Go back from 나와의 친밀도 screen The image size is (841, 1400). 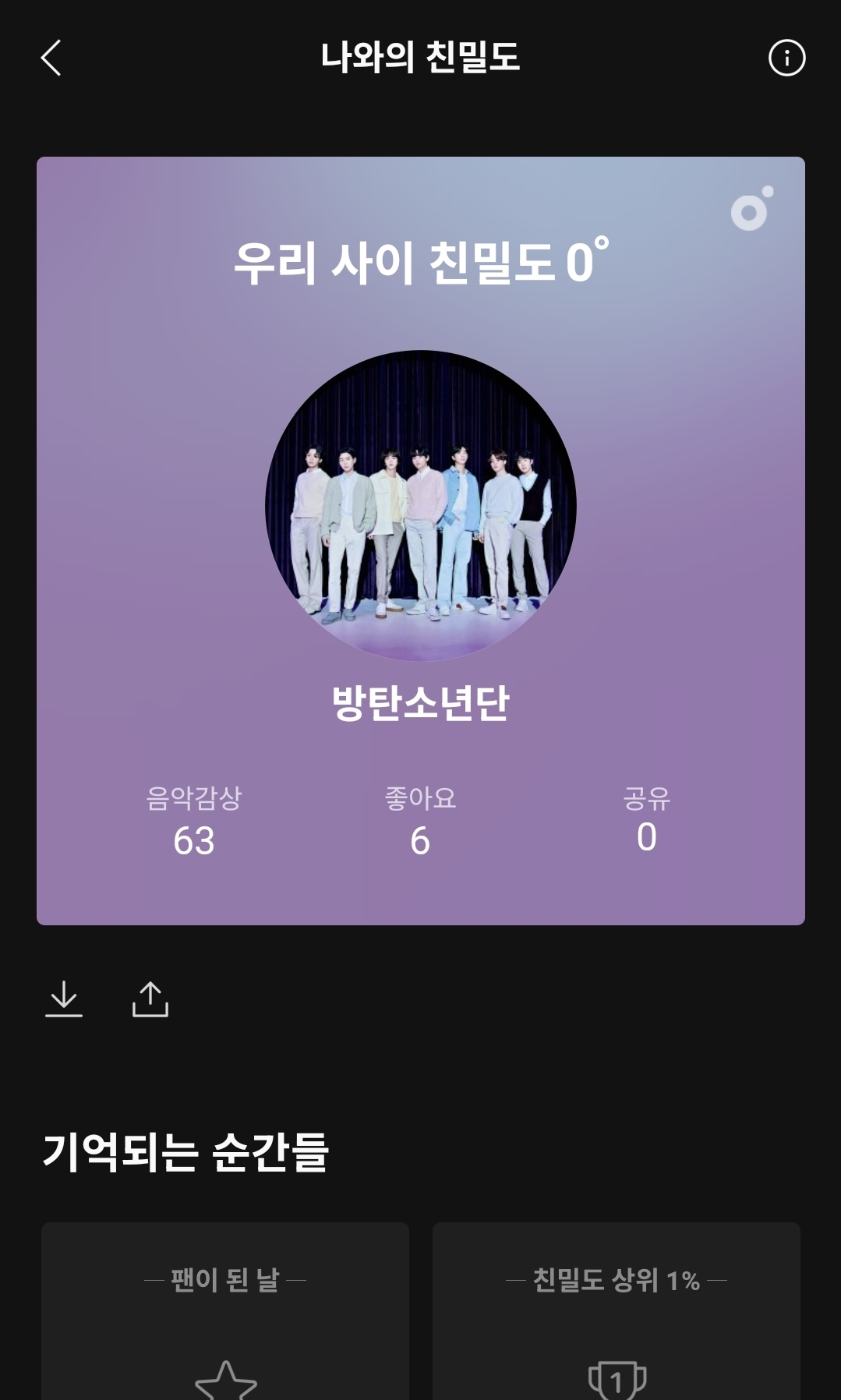pos(51,58)
